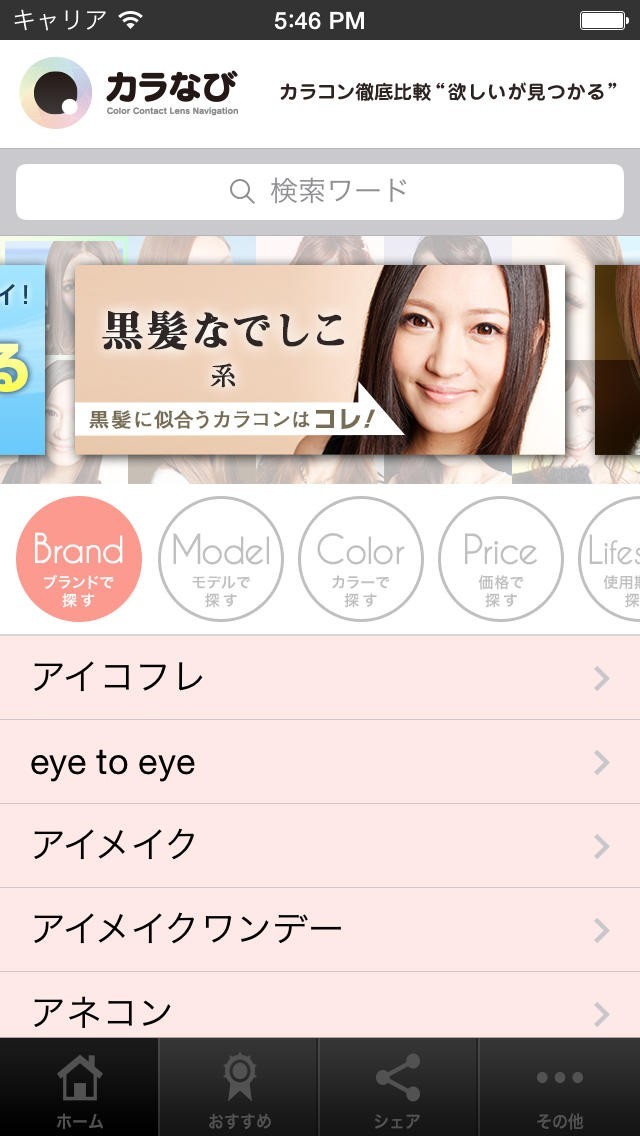Switch to the Model モデルで探す filter
This screenshot has height=1136, width=640.
pyautogui.click(x=221, y=559)
